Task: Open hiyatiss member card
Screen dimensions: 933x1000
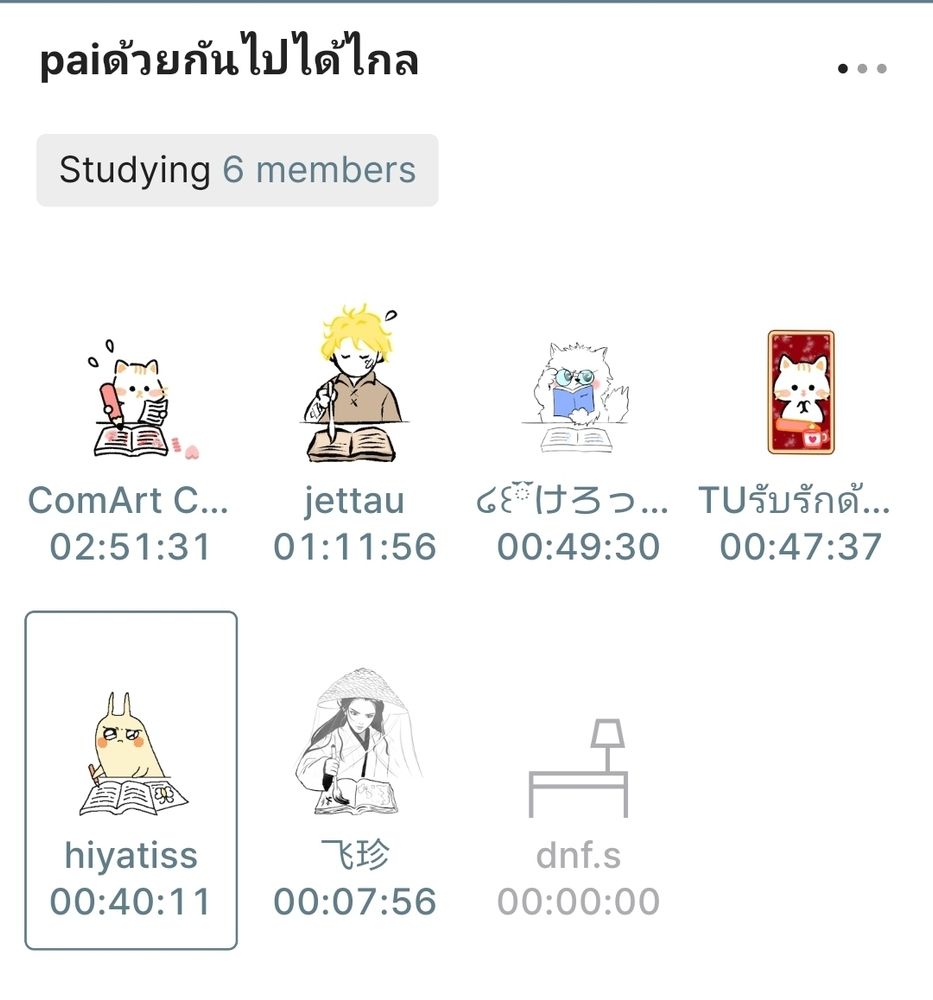Action: [x=131, y=780]
